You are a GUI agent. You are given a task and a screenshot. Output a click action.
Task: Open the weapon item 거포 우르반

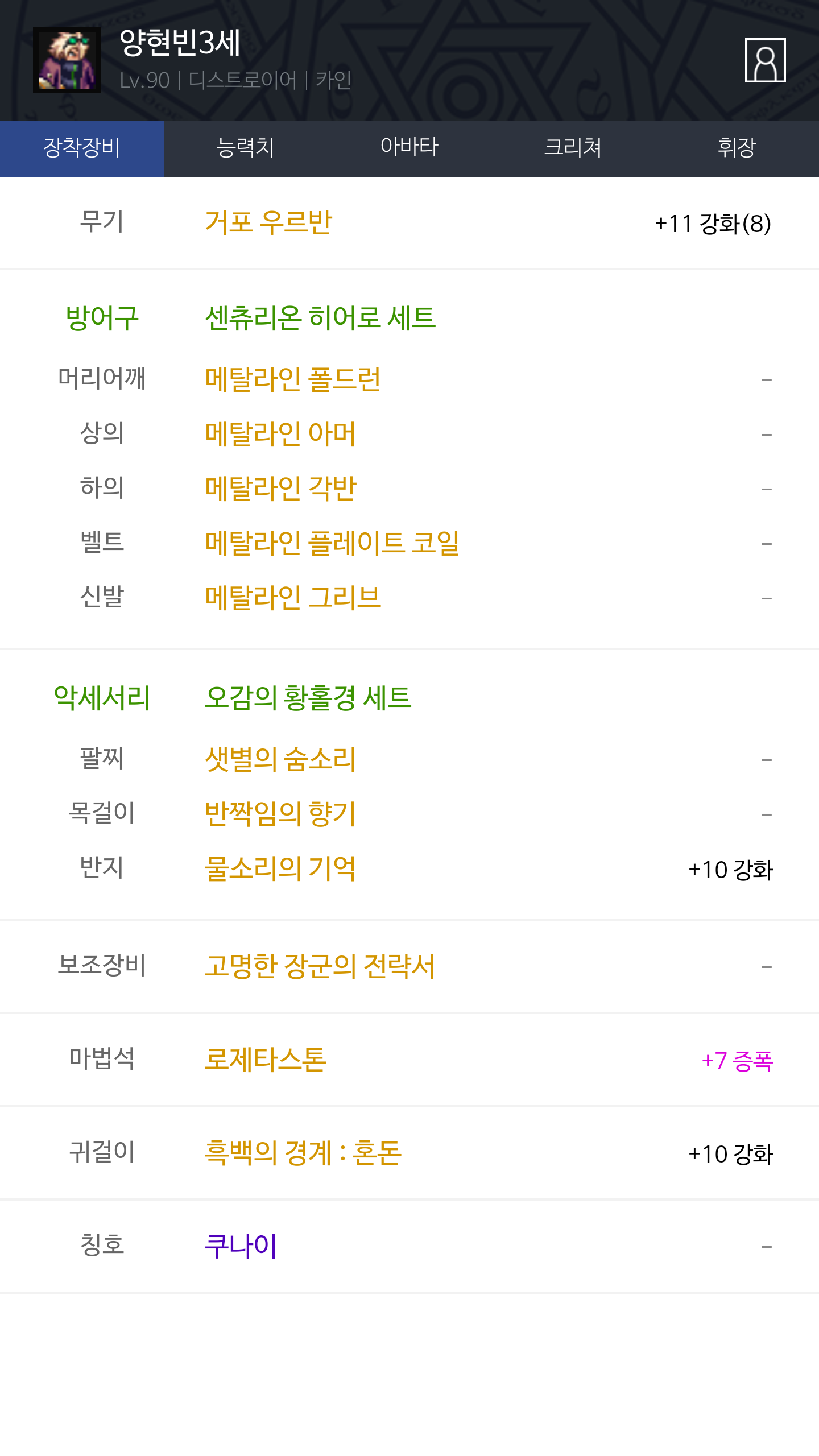pos(268,222)
